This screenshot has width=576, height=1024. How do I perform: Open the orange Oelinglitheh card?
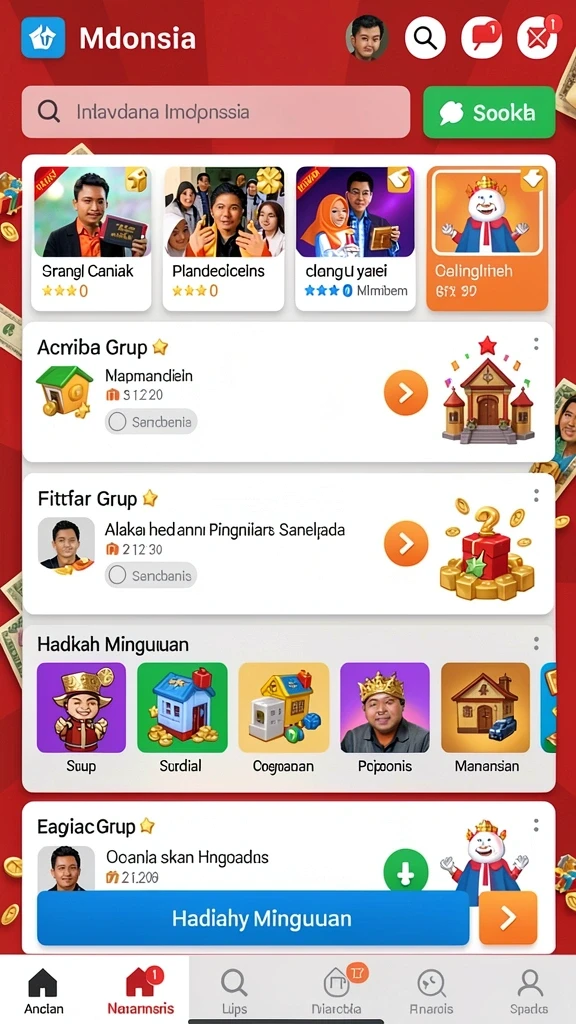point(487,238)
